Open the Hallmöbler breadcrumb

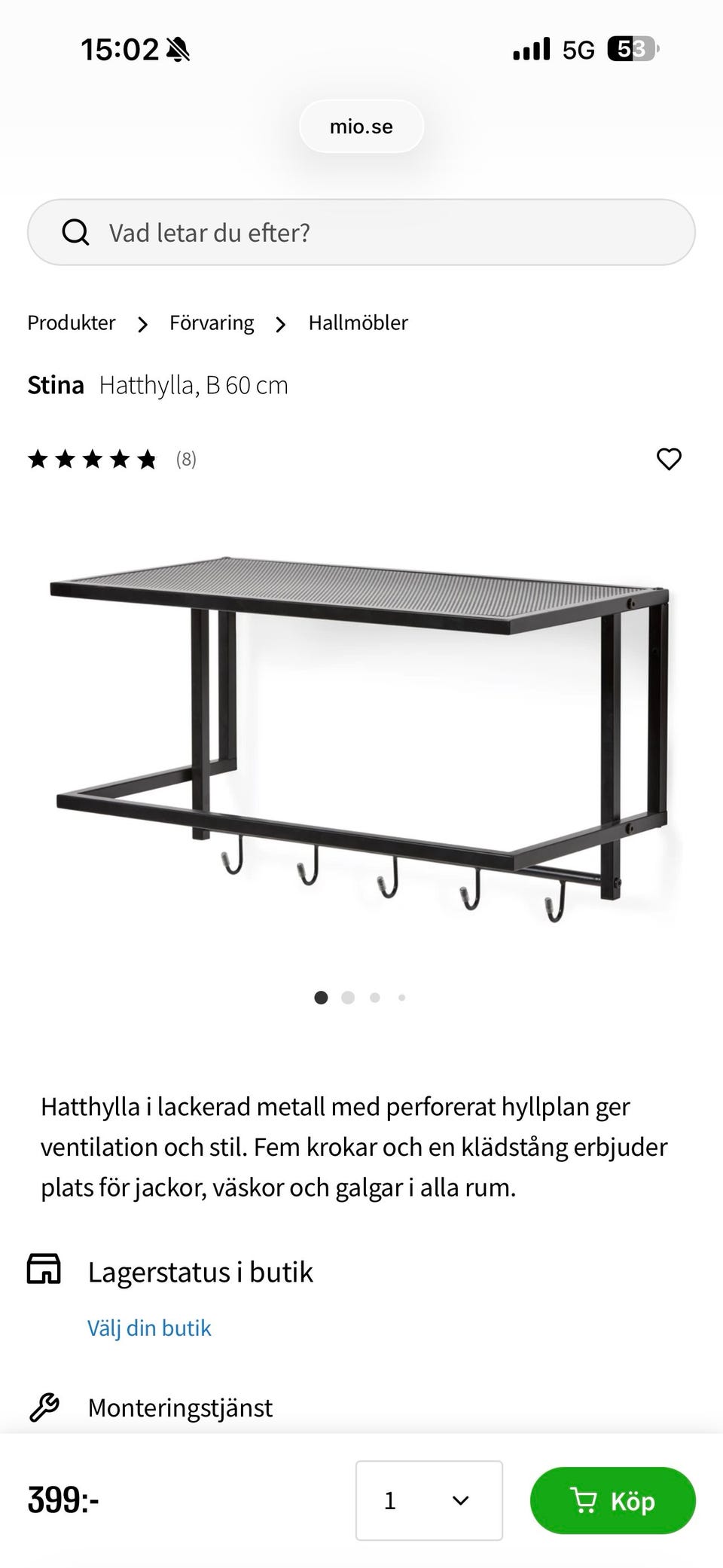coord(358,322)
